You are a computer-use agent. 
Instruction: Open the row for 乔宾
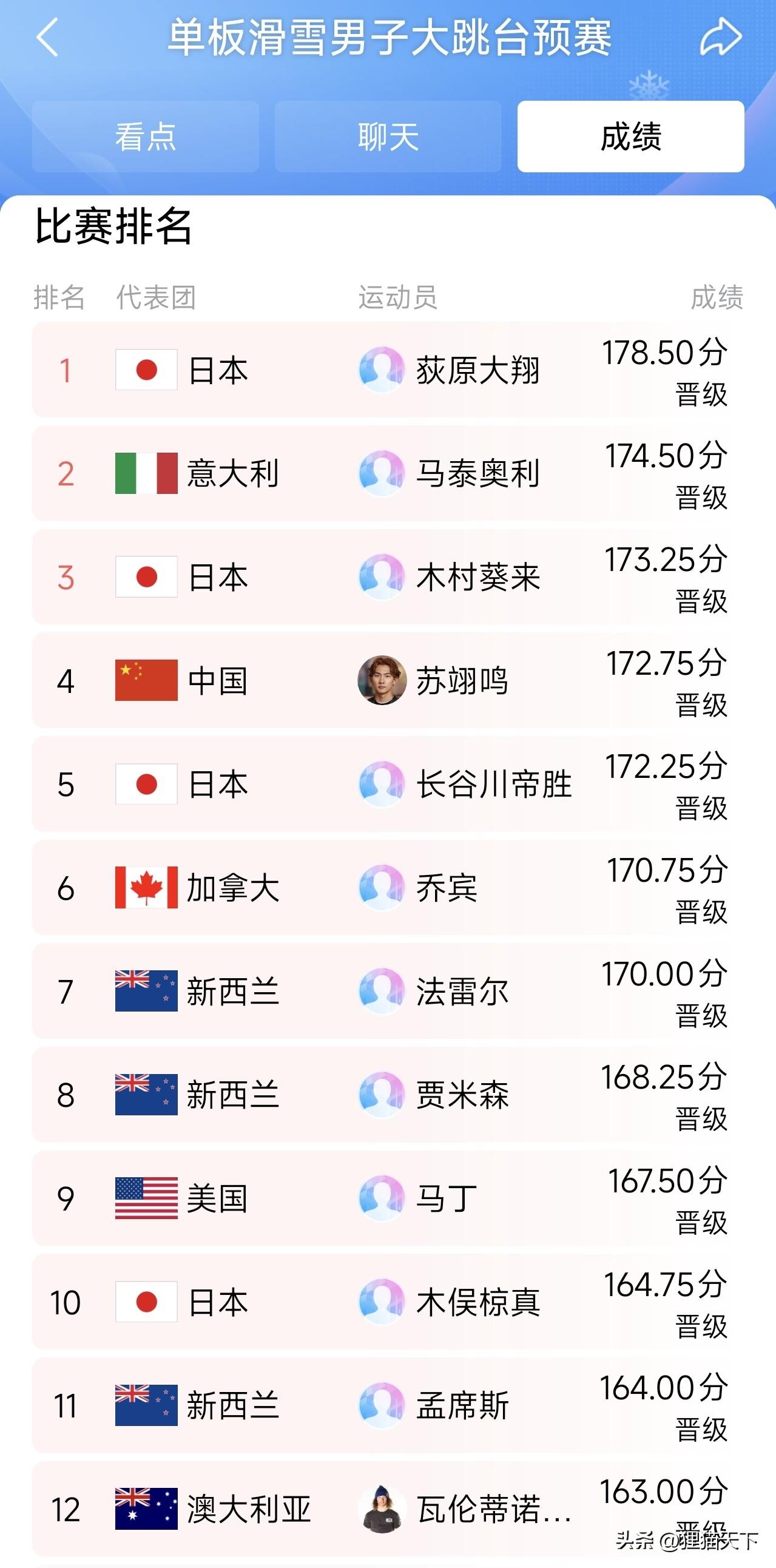[446, 888]
